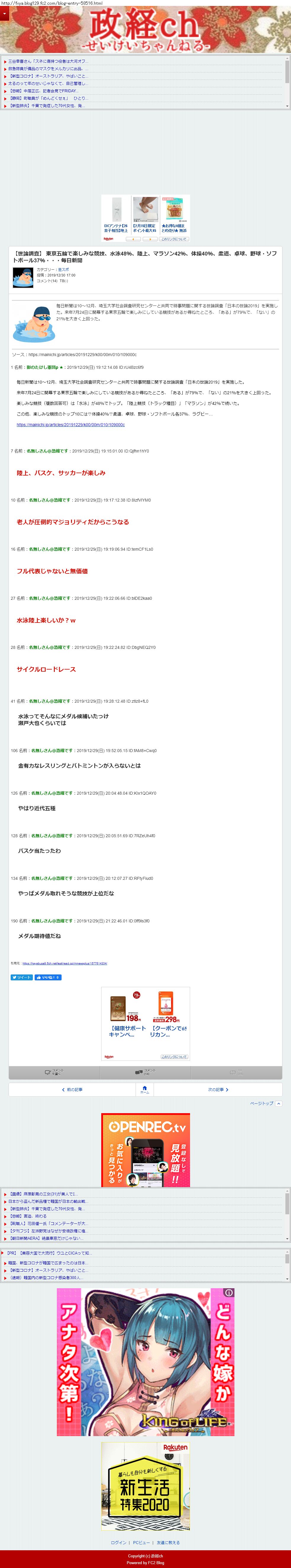Open info icon on KING of LIFE ad

coord(228,1292)
